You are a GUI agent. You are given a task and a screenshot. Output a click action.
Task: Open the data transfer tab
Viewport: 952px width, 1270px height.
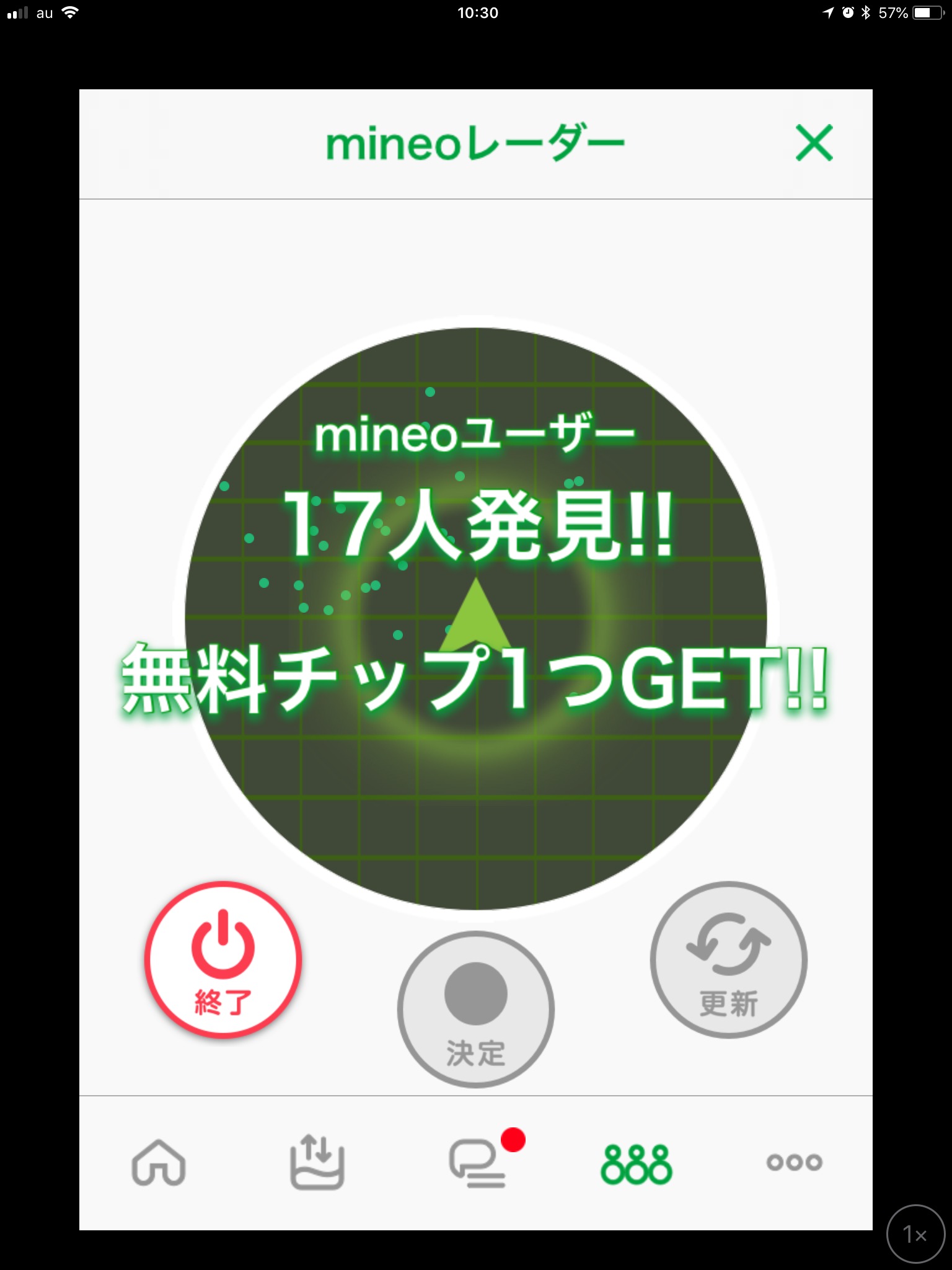click(x=317, y=1163)
